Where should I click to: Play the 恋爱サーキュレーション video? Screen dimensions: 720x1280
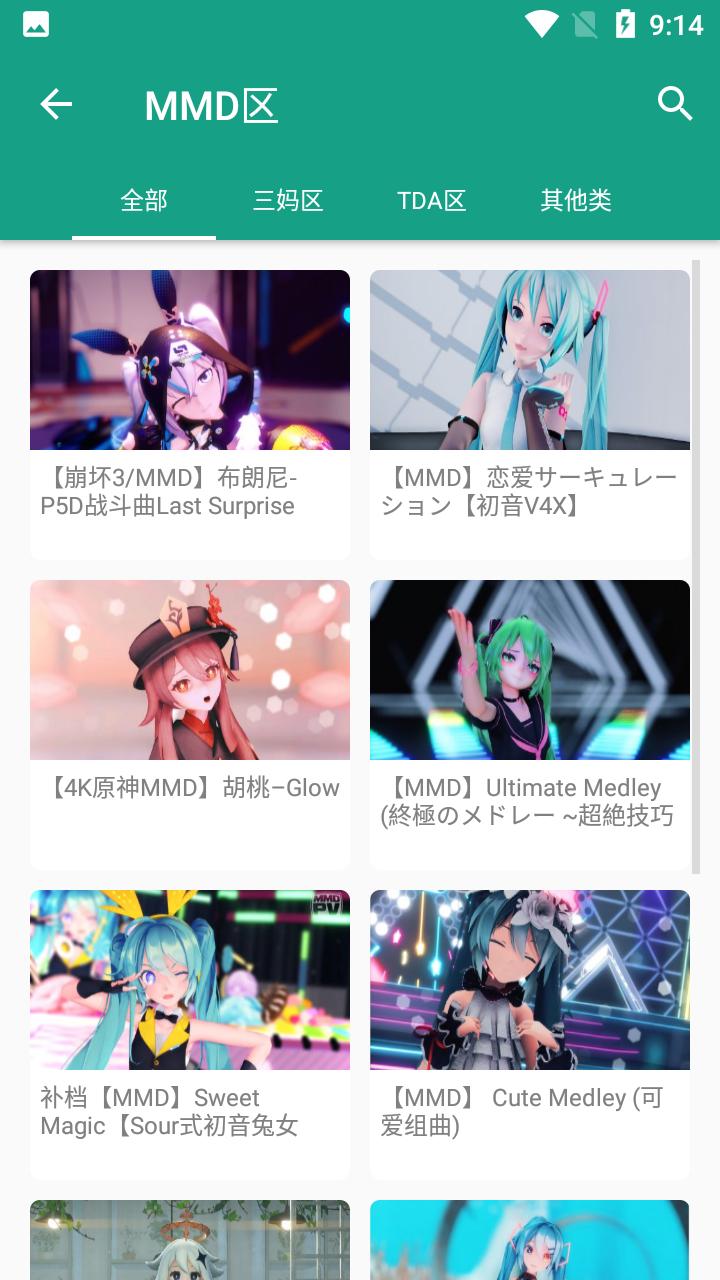click(x=530, y=360)
